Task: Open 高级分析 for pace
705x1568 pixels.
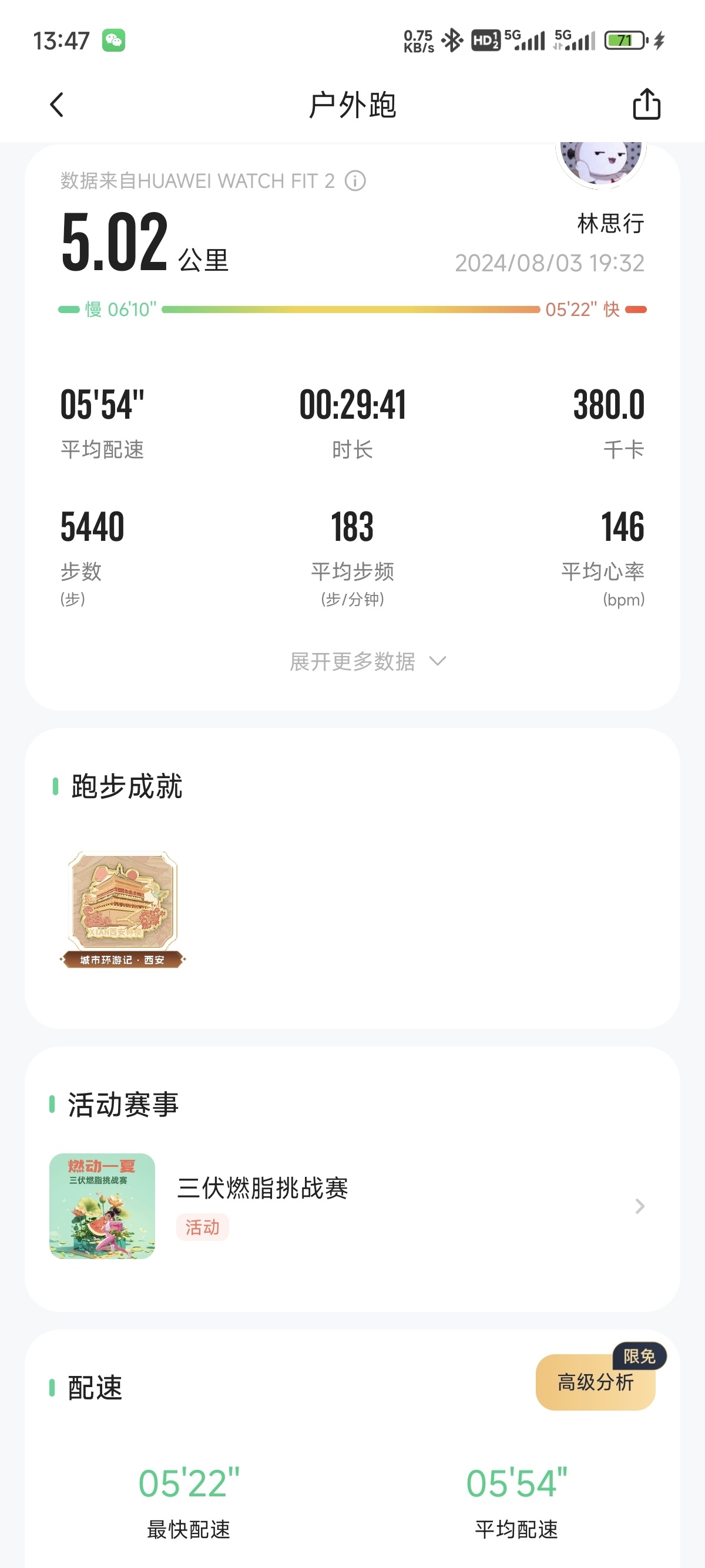Action: 595,1382
